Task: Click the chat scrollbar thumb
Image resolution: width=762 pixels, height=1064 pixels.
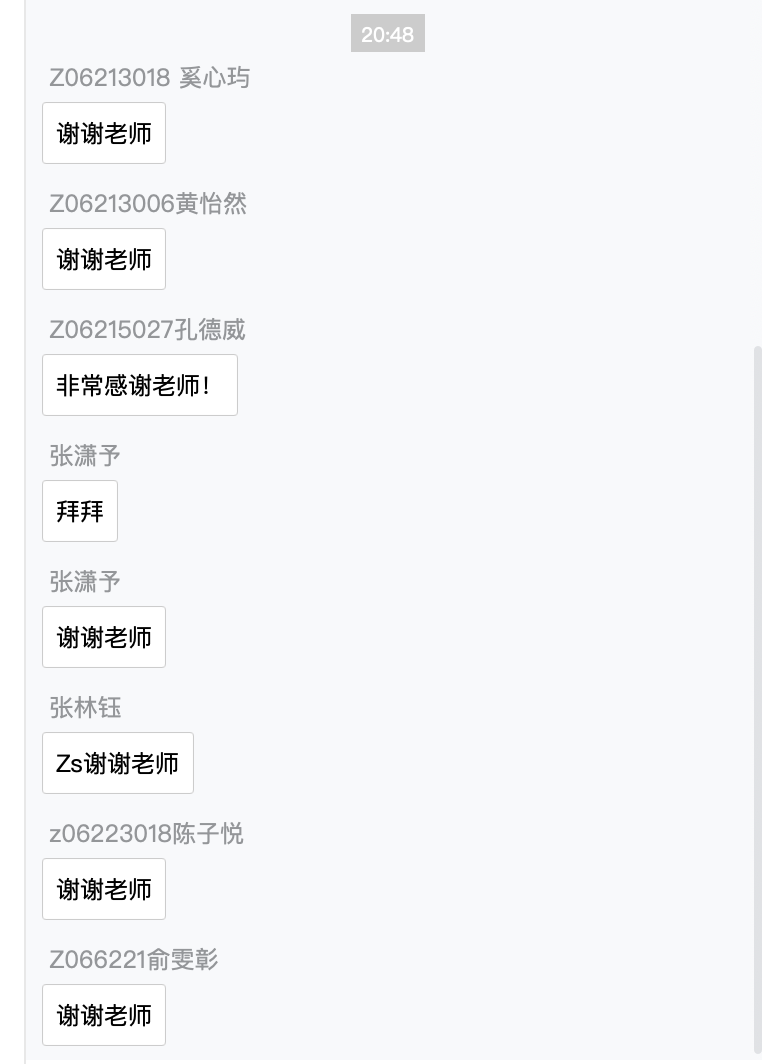Action: [x=757, y=700]
